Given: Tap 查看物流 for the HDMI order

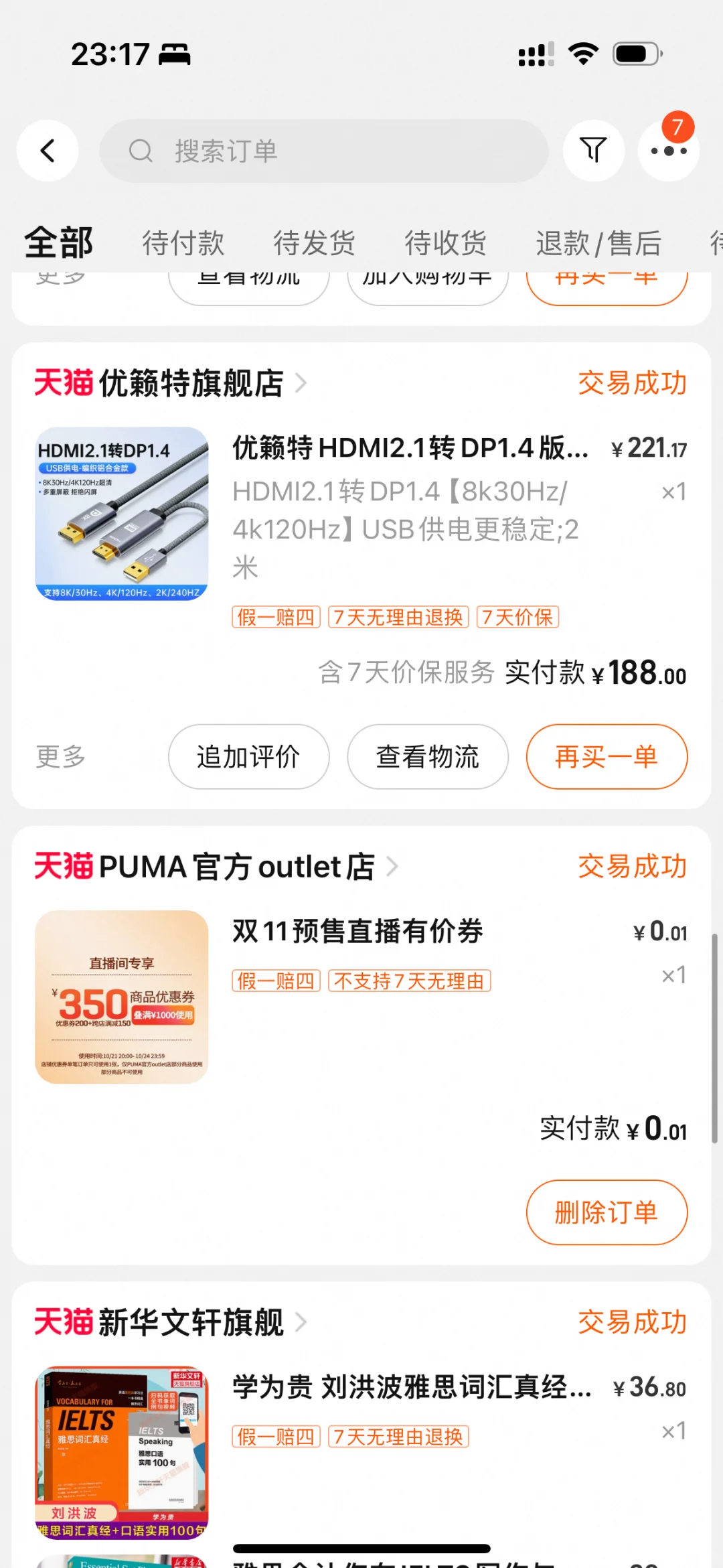Looking at the screenshot, I should pyautogui.click(x=426, y=757).
